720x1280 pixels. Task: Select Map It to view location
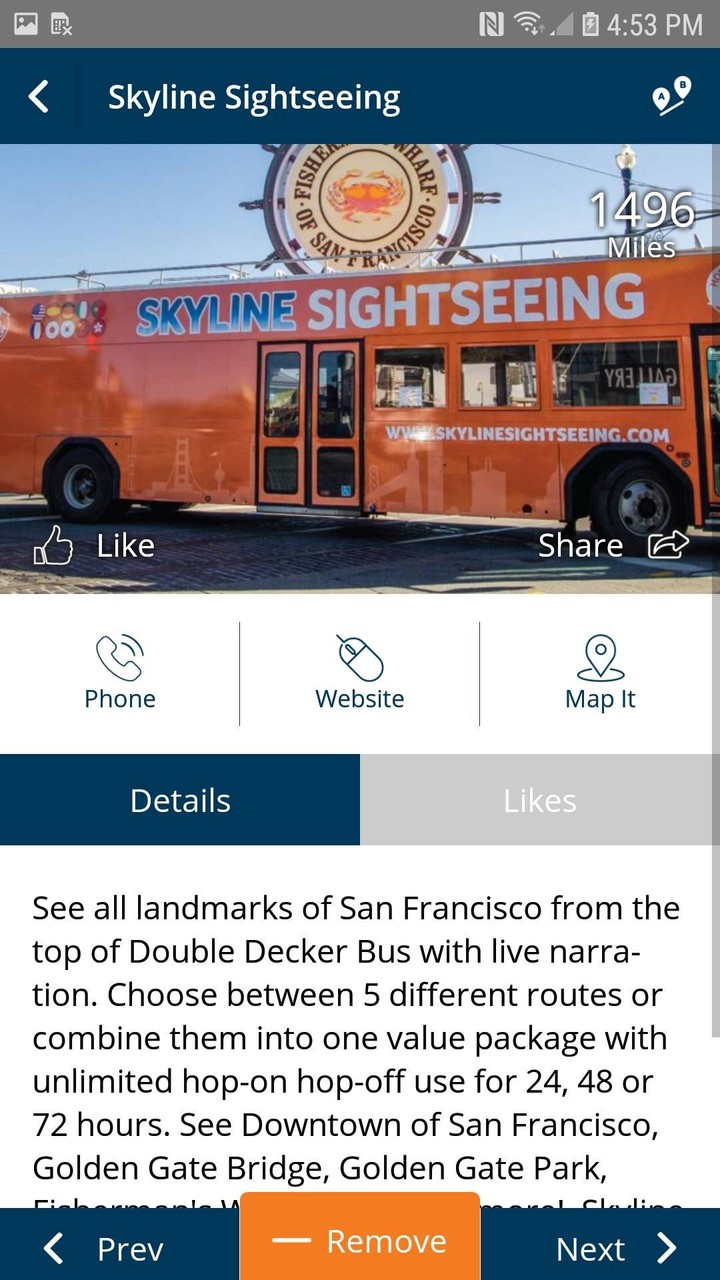click(600, 673)
